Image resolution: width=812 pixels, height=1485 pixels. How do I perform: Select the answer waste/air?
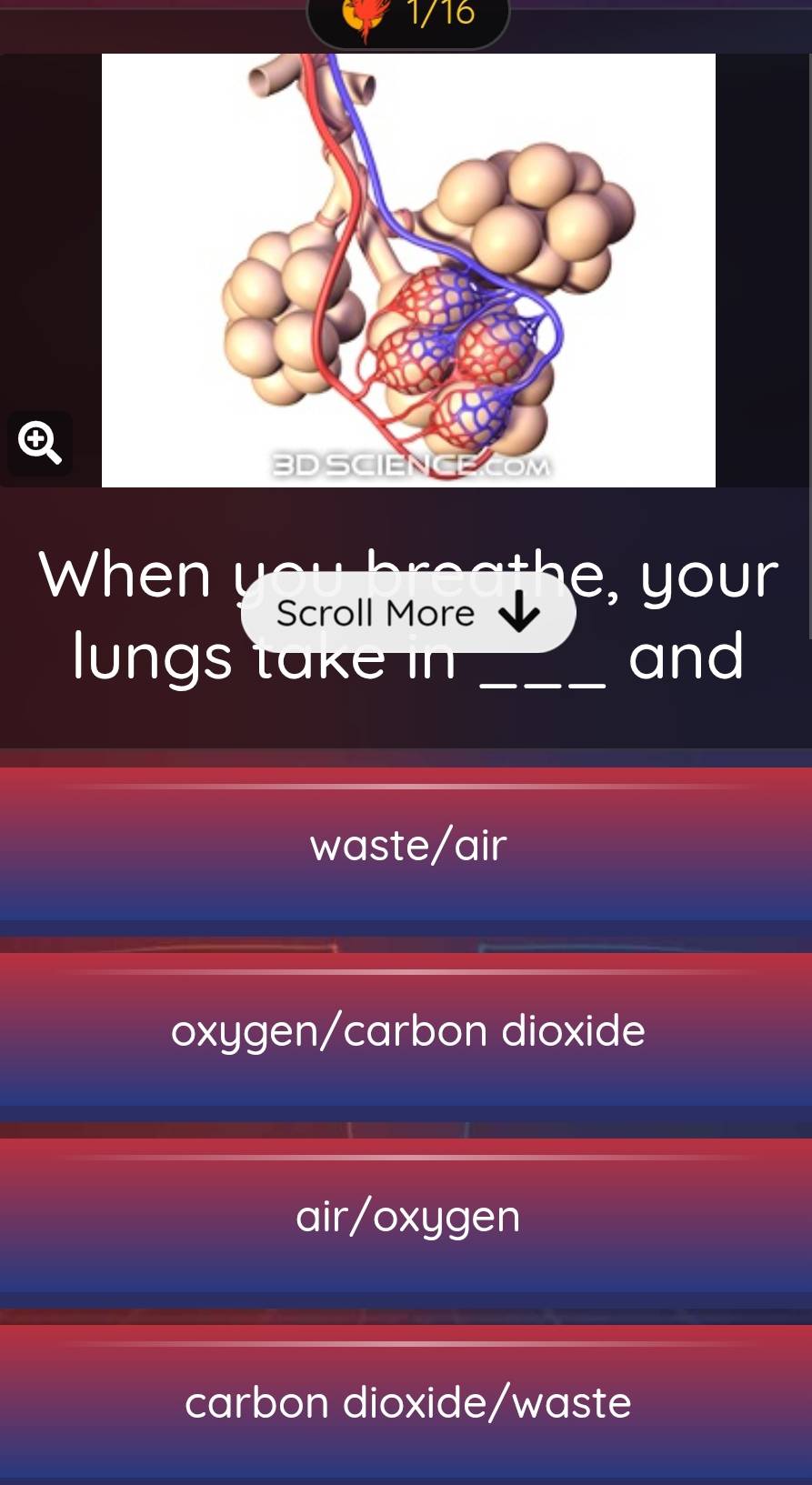[406, 845]
